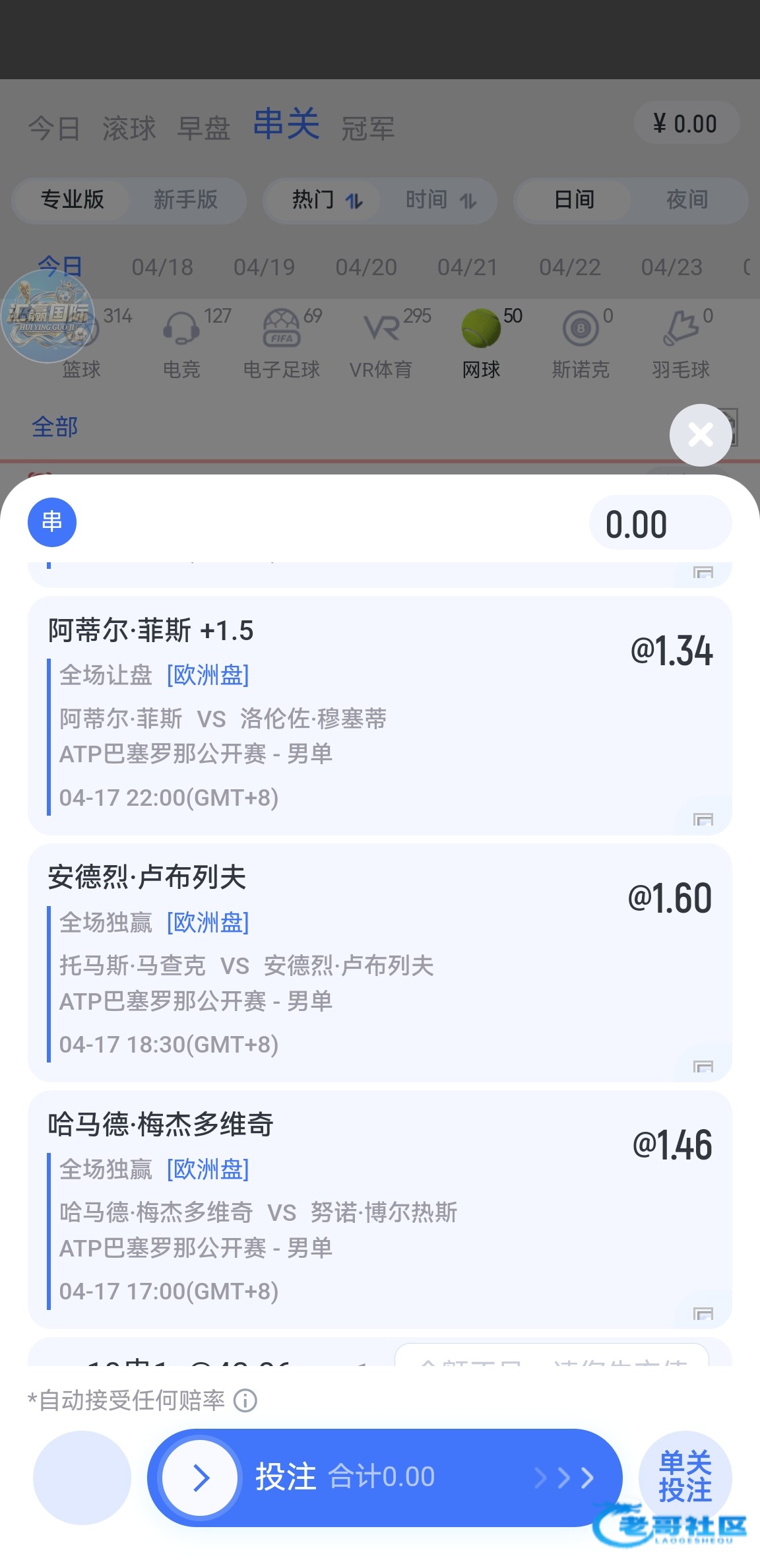
Task: Tap the corner icon on 阿蒂尔·菲斯 +1.5 card
Action: pos(703,819)
